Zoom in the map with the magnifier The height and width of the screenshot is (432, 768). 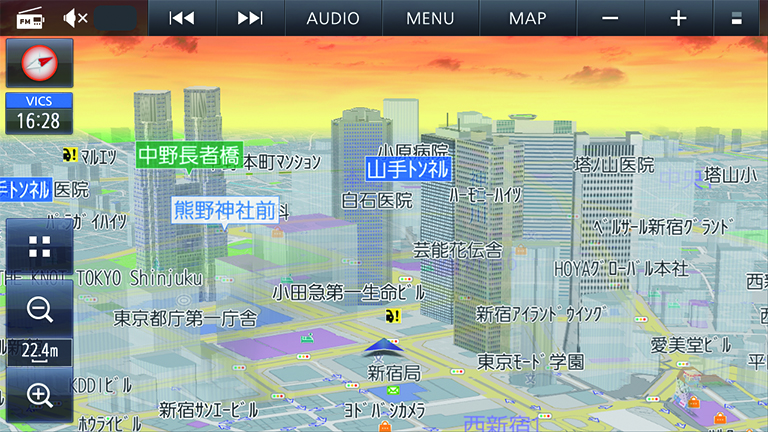(39, 395)
